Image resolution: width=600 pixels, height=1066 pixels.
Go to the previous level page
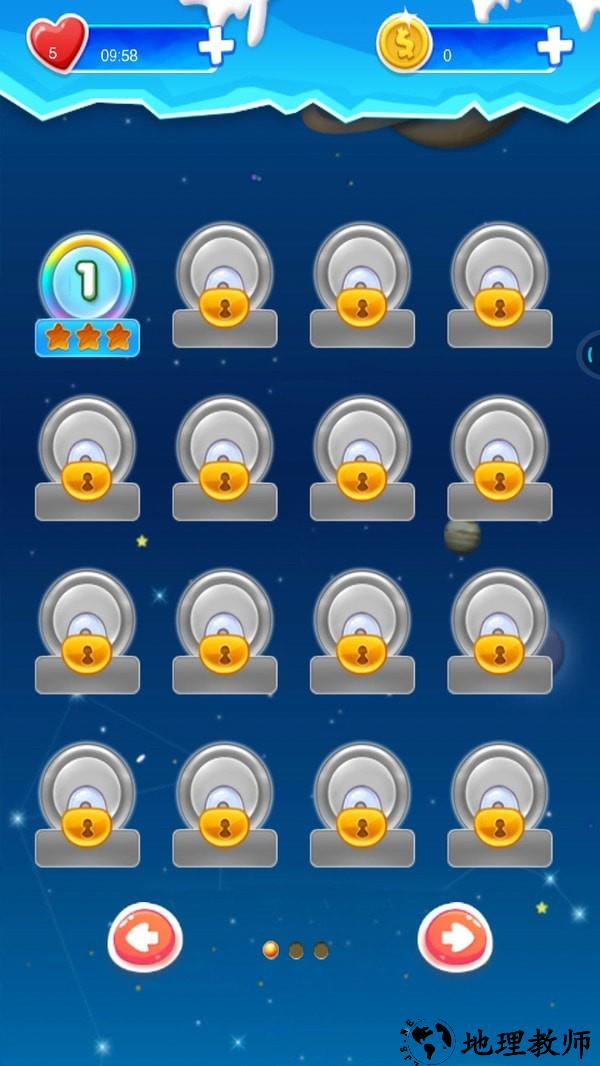click(144, 938)
